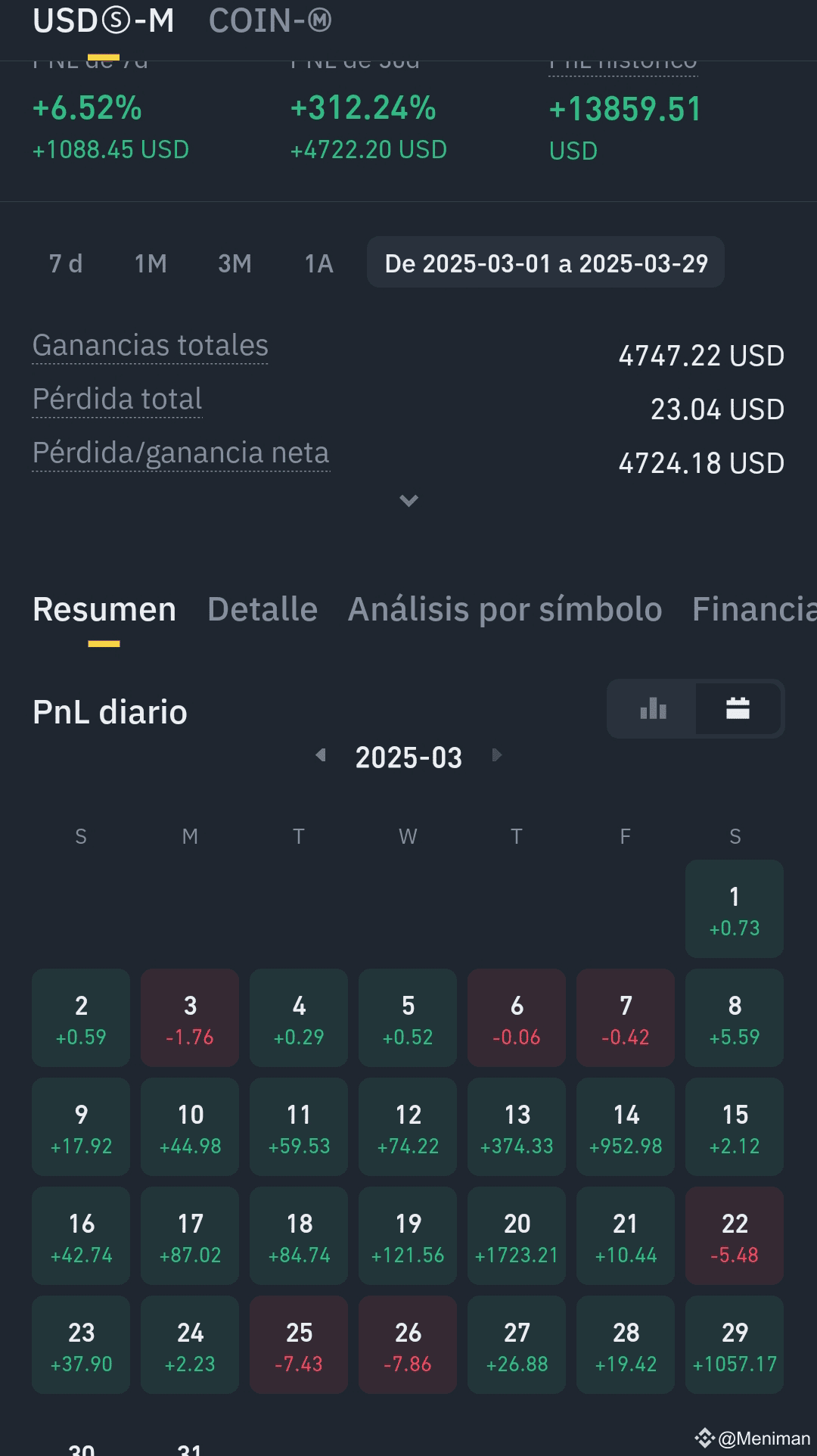Viewport: 817px width, 1456px height.
Task: Switch to Análisis por símbolo tab
Action: click(505, 609)
